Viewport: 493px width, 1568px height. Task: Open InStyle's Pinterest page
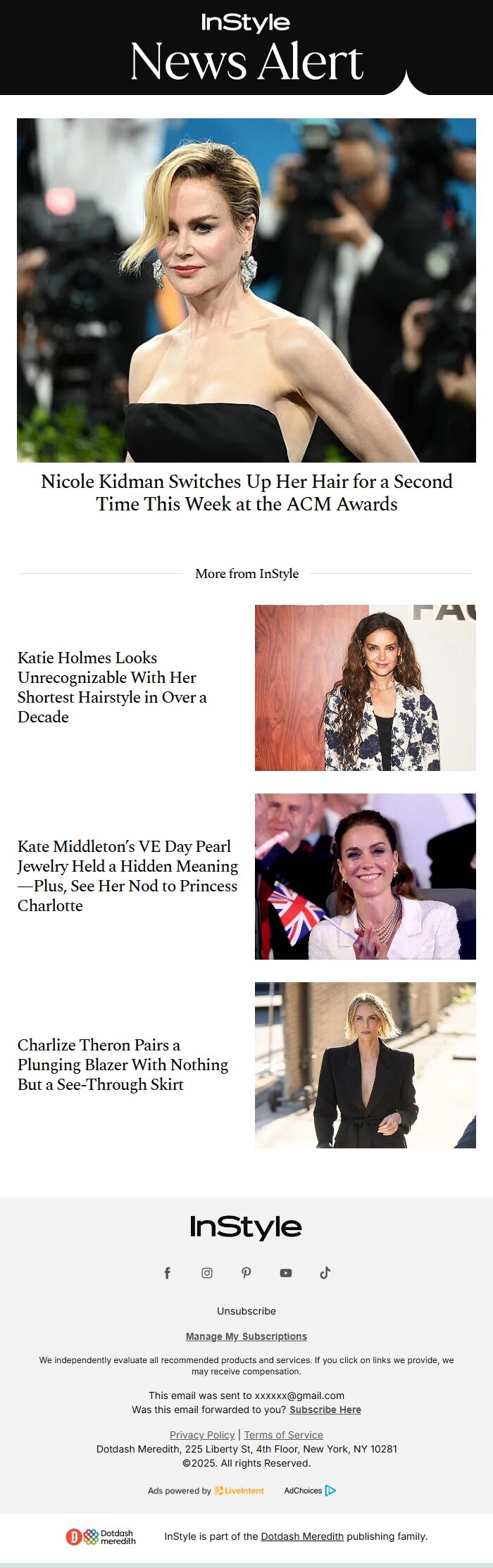point(246,1273)
